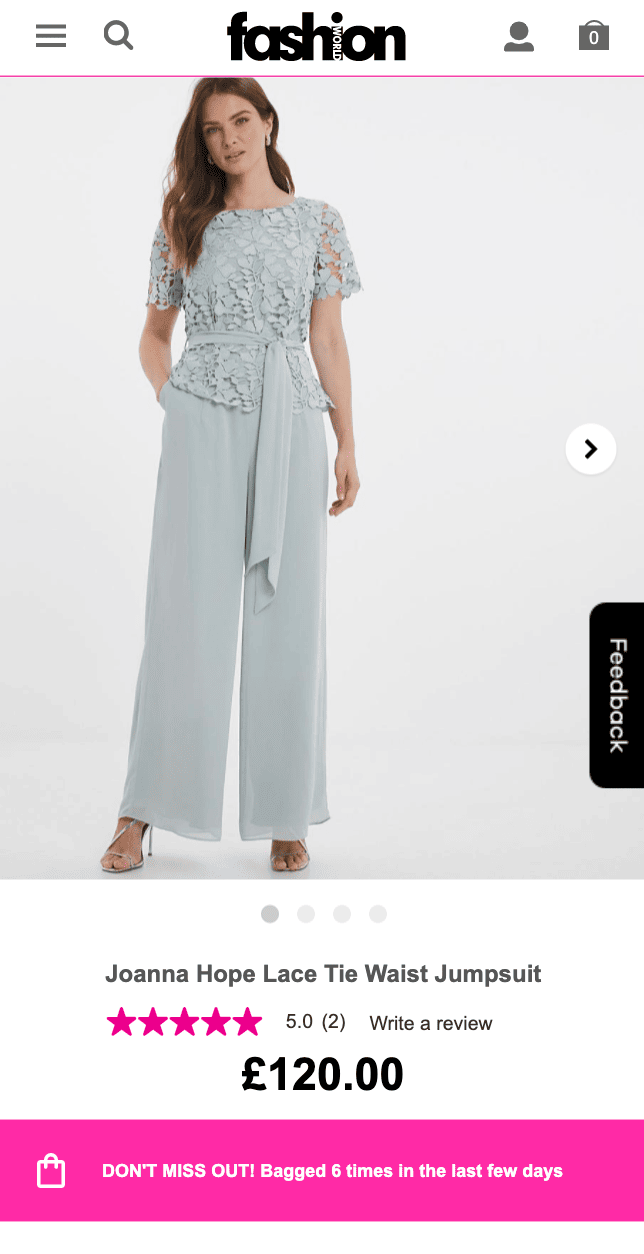View the shopping bag
644x1254 pixels.
click(593, 36)
